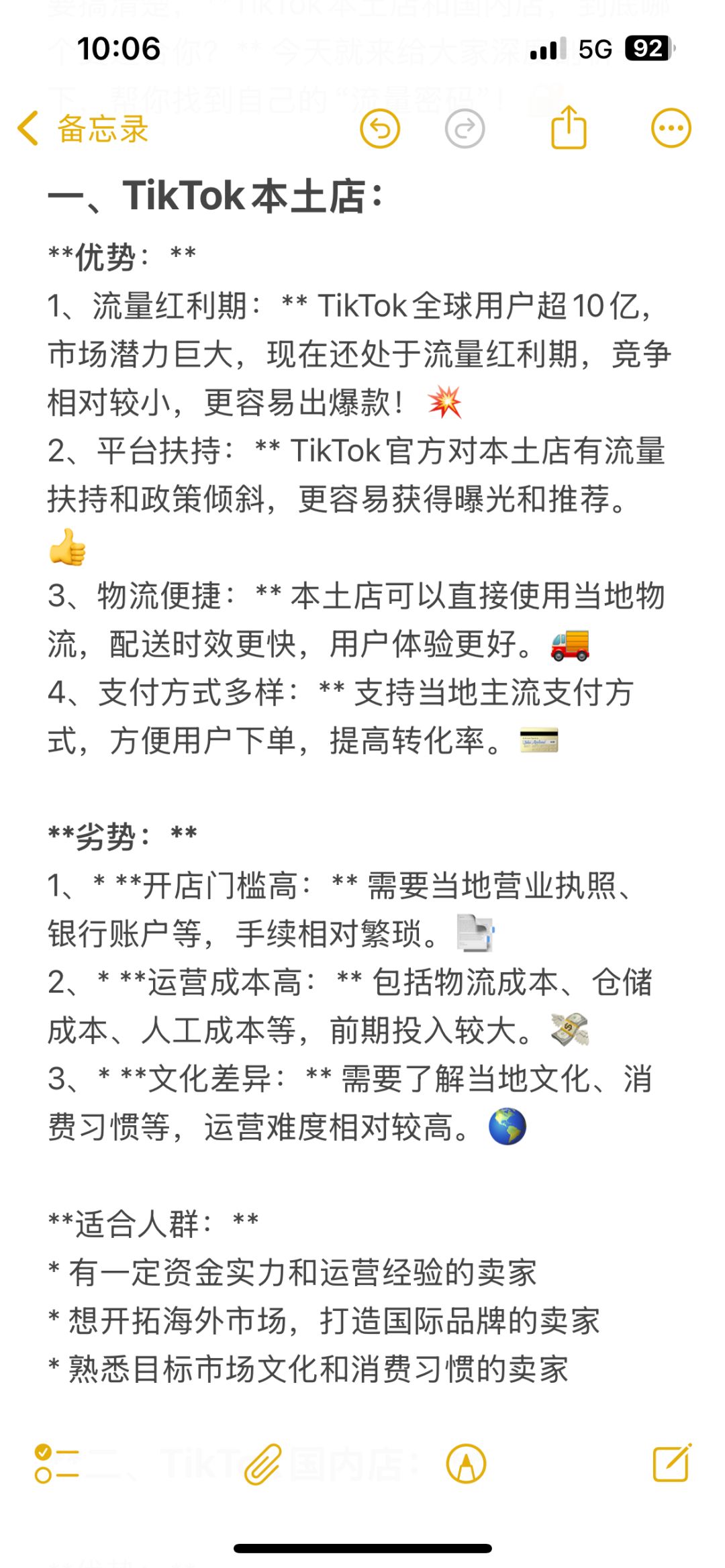Open the markup pen tool
This screenshot has width=725, height=1568.
[466, 1463]
